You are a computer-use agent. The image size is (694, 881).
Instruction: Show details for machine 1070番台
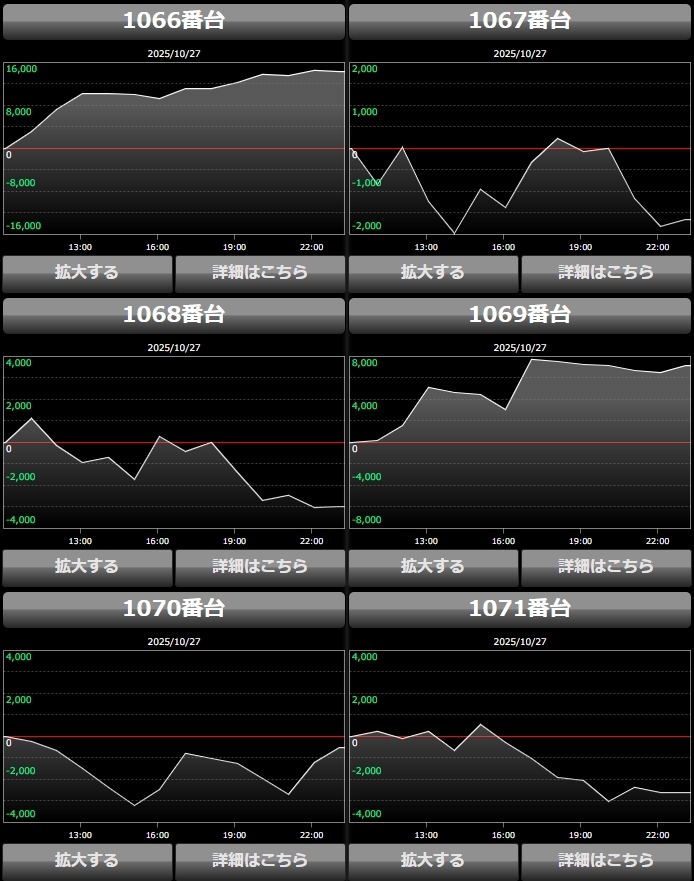coord(260,860)
